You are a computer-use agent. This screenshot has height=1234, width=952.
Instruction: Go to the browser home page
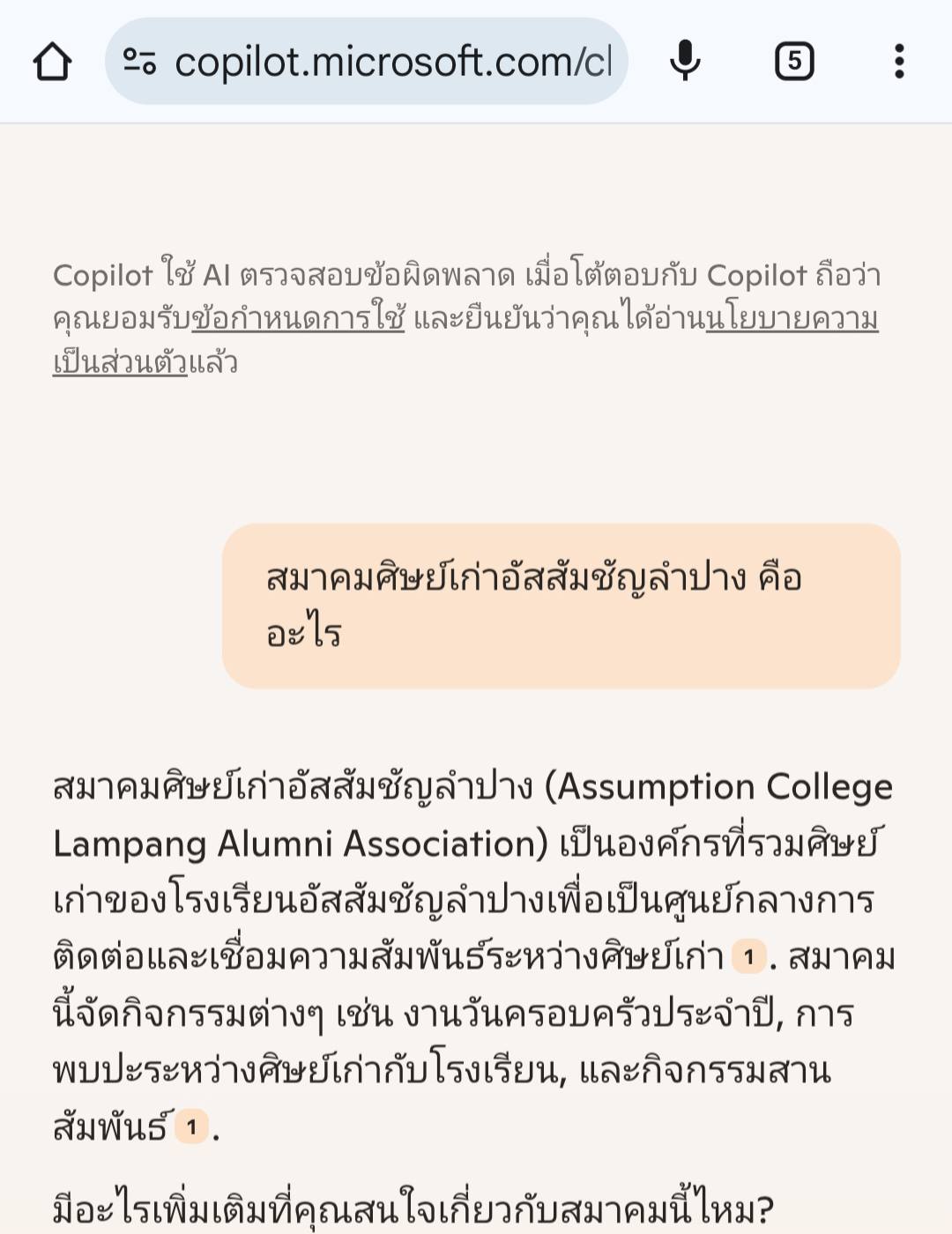tap(52, 62)
